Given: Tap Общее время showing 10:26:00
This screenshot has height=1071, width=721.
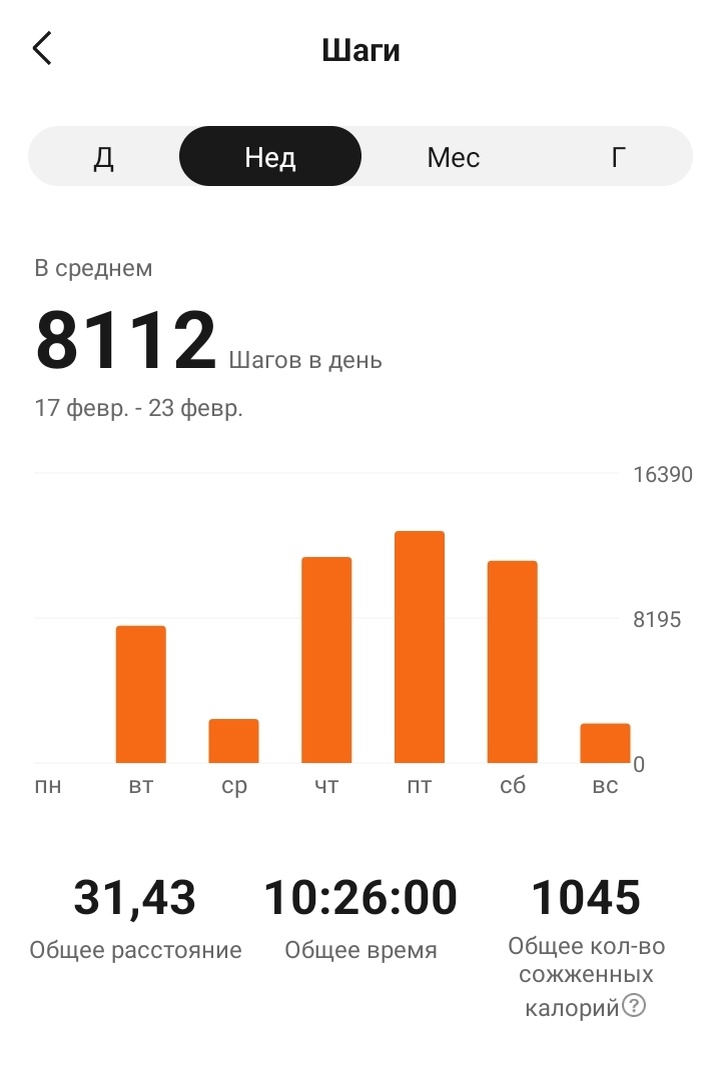Looking at the screenshot, I should coord(360,898).
